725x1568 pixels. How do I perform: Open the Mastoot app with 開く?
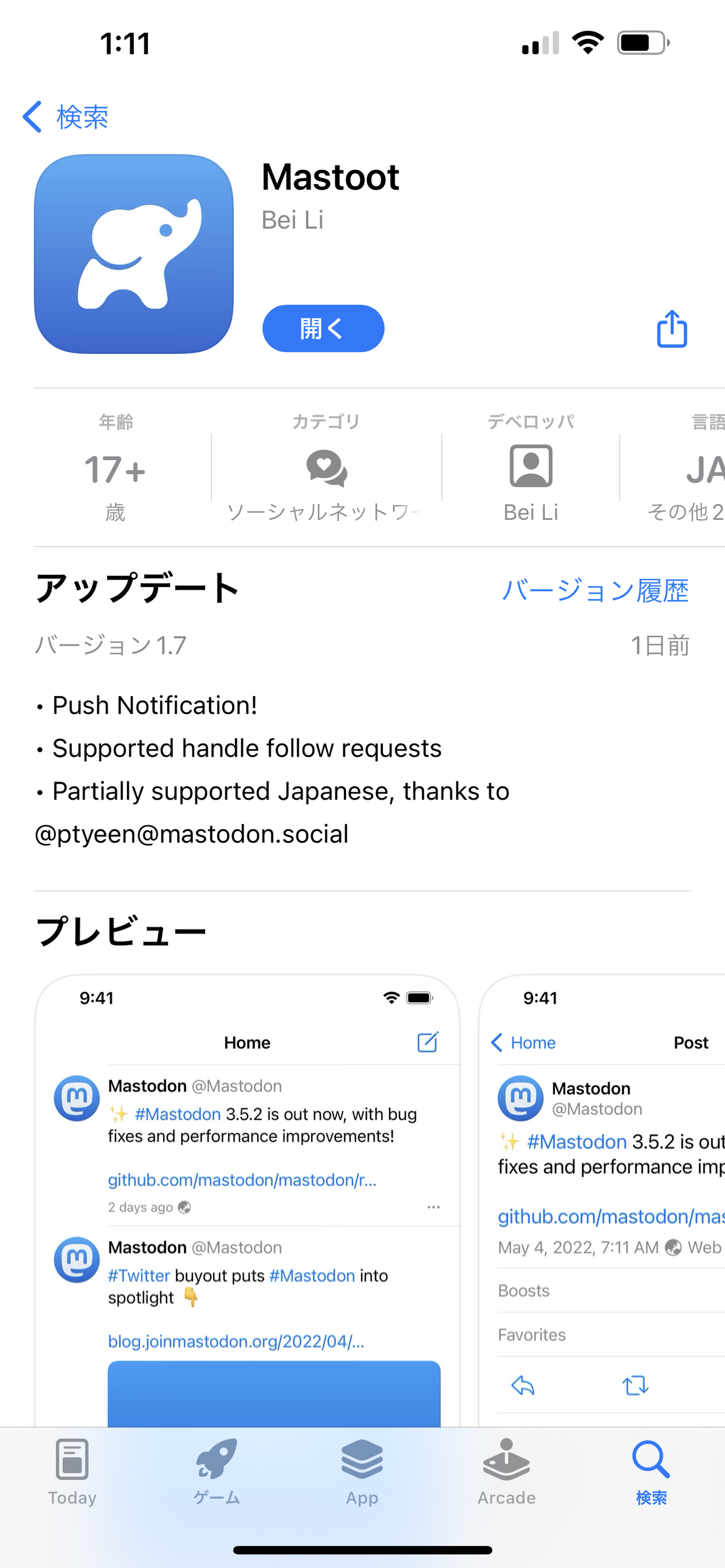coord(323,328)
